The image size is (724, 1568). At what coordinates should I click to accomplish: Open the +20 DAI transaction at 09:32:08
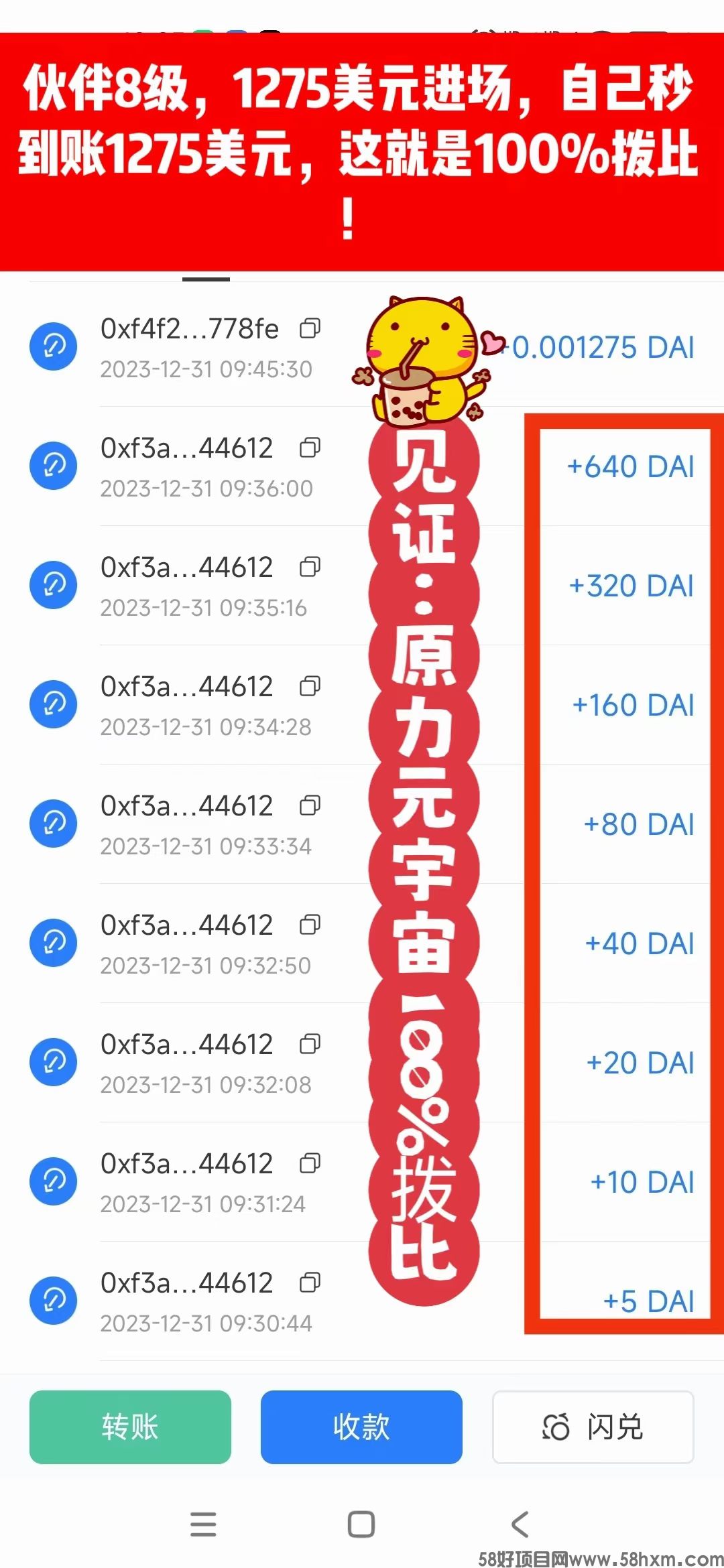[x=201, y=1063]
